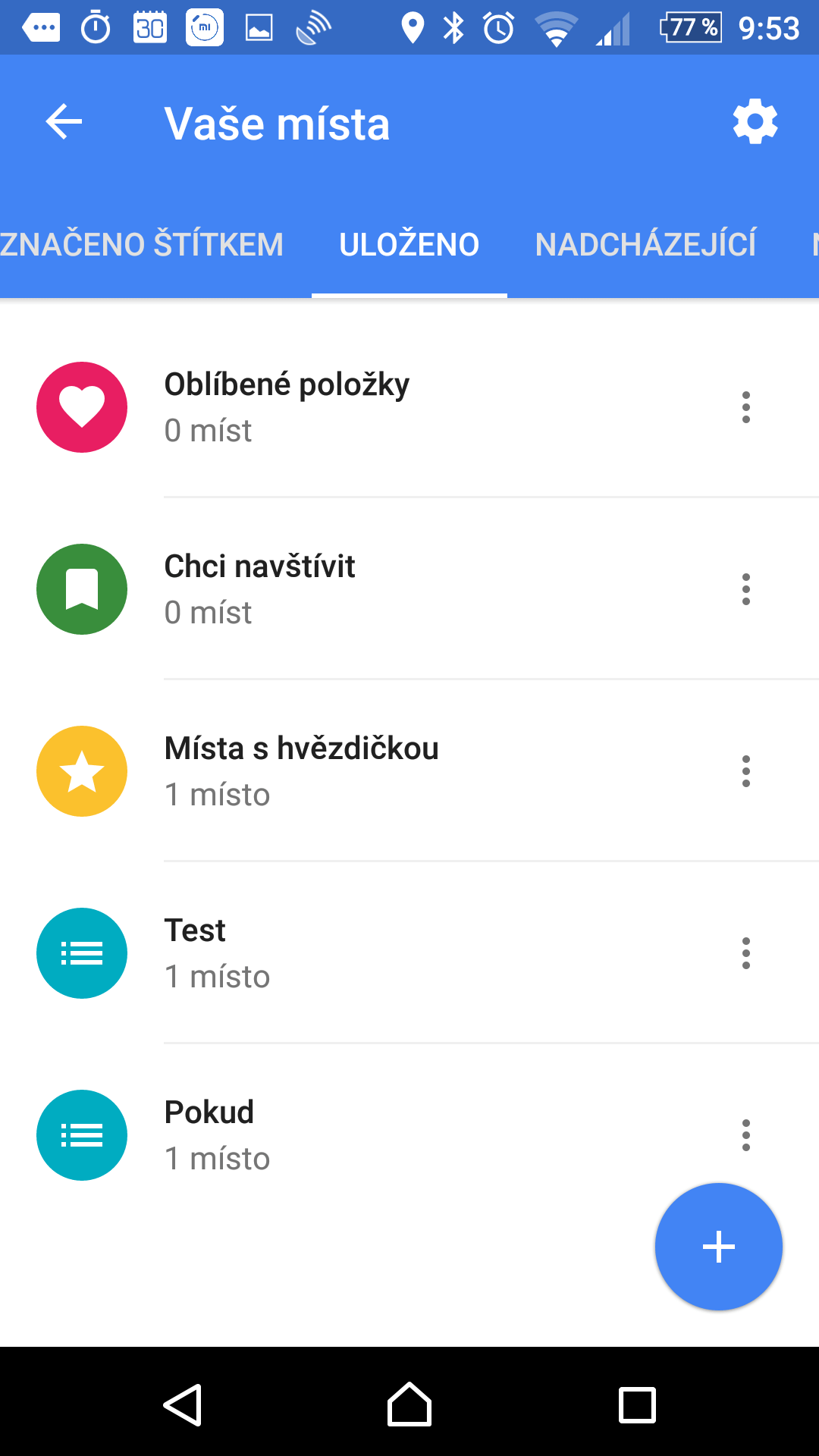Tap the system home button
The height and width of the screenshot is (1456, 819).
click(x=409, y=1404)
